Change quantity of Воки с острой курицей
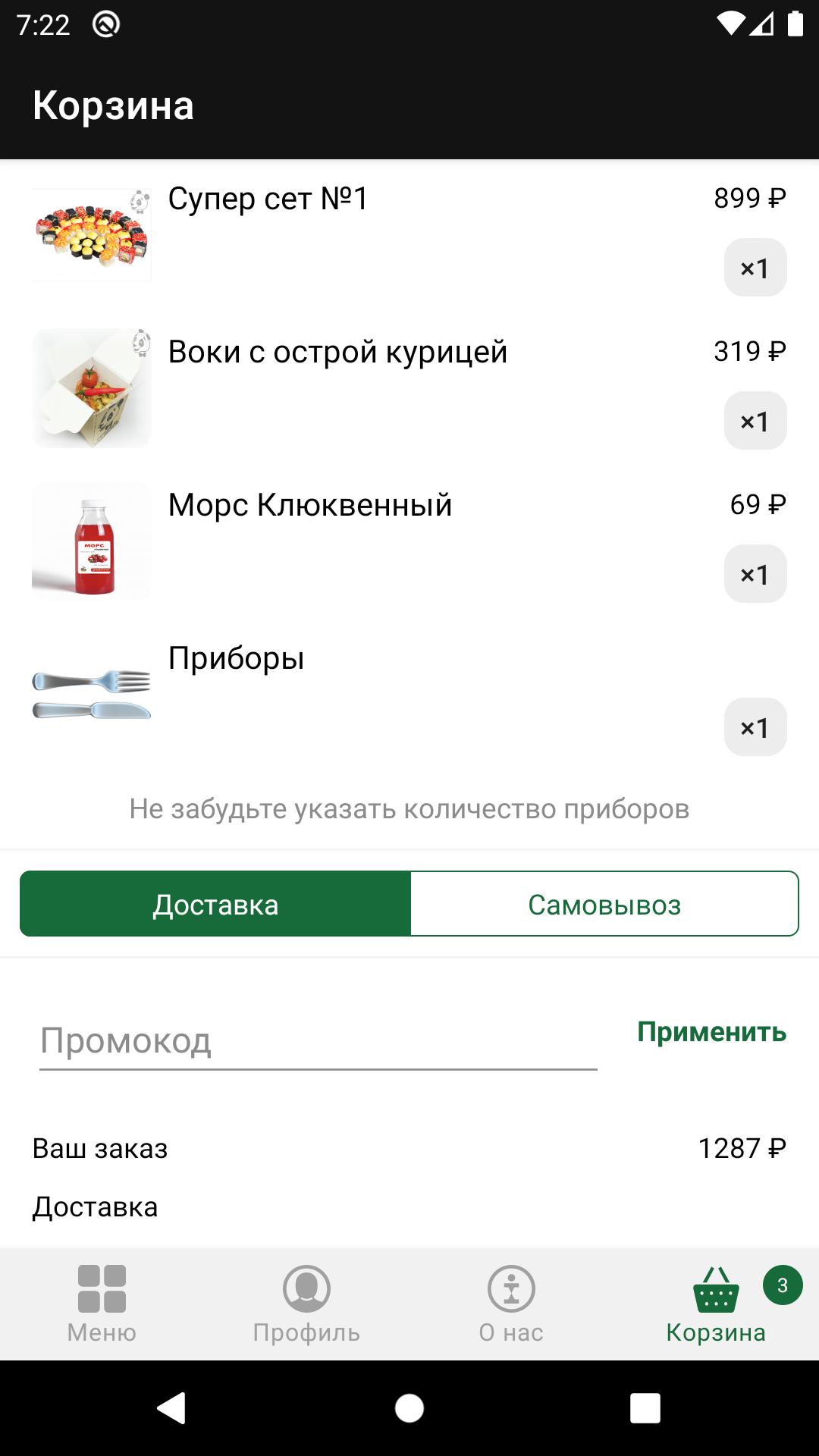The height and width of the screenshot is (1456, 819). point(755,421)
